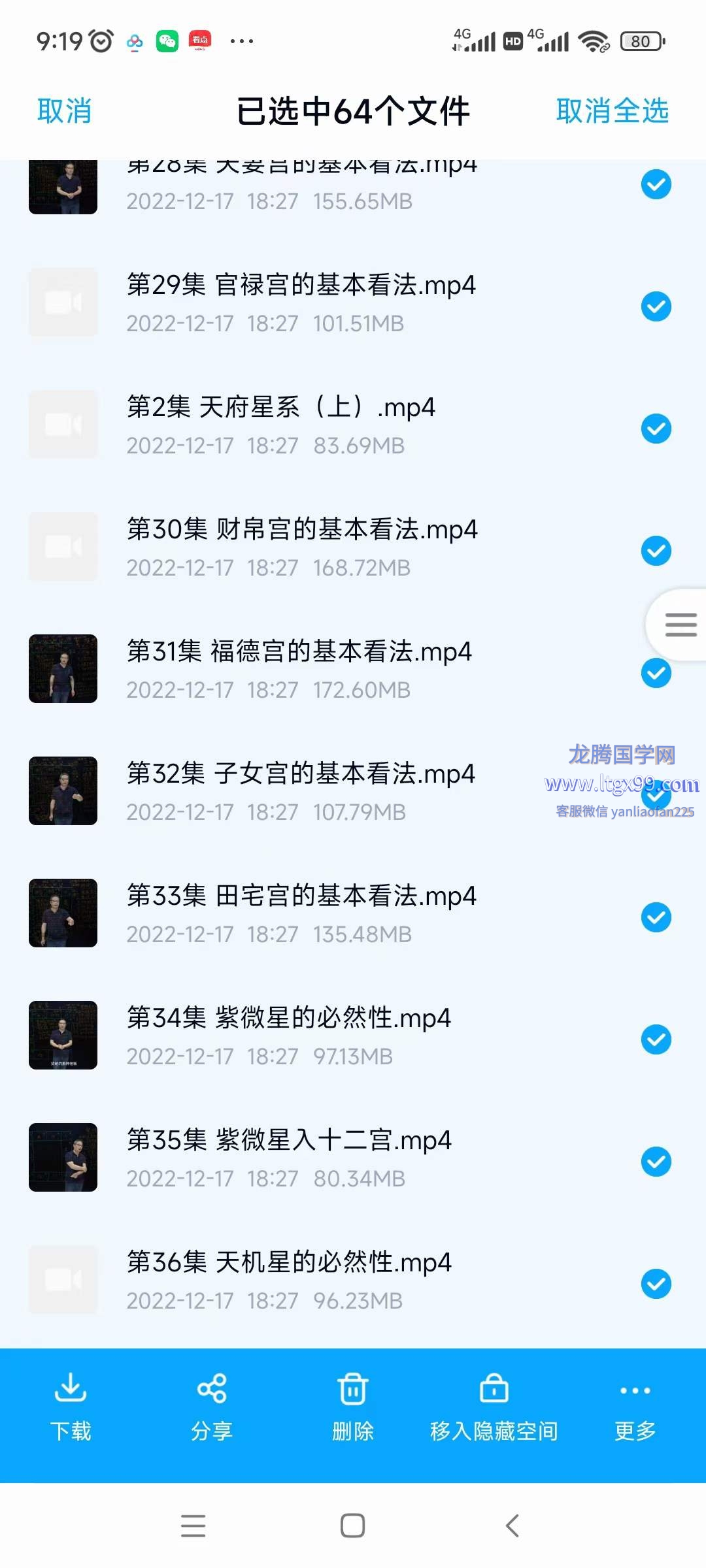This screenshot has height=1568, width=706.
Task: Deselect 第30集 财帛宫的基本看法.mp4 checkbox
Action: [656, 551]
